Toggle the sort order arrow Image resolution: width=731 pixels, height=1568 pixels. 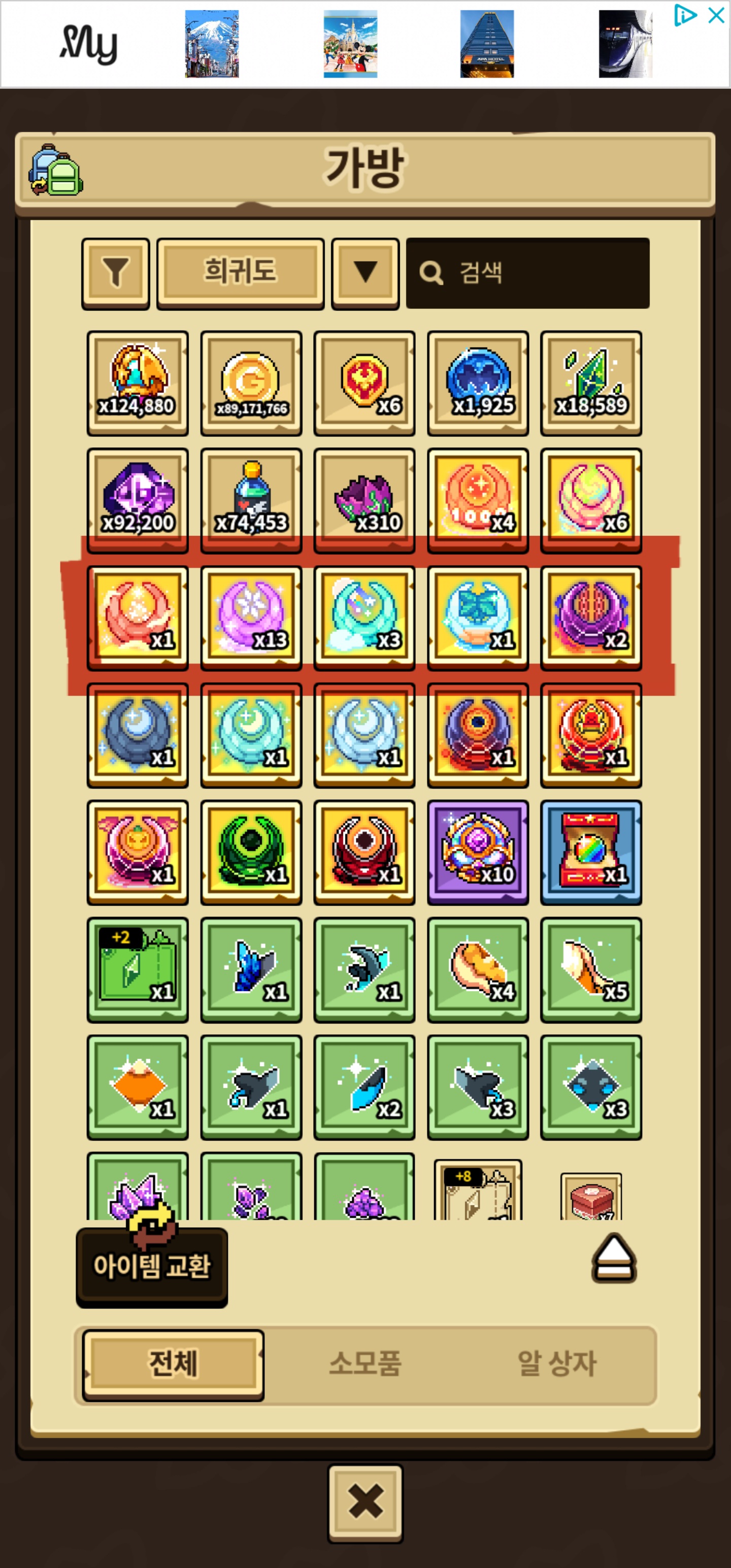365,273
